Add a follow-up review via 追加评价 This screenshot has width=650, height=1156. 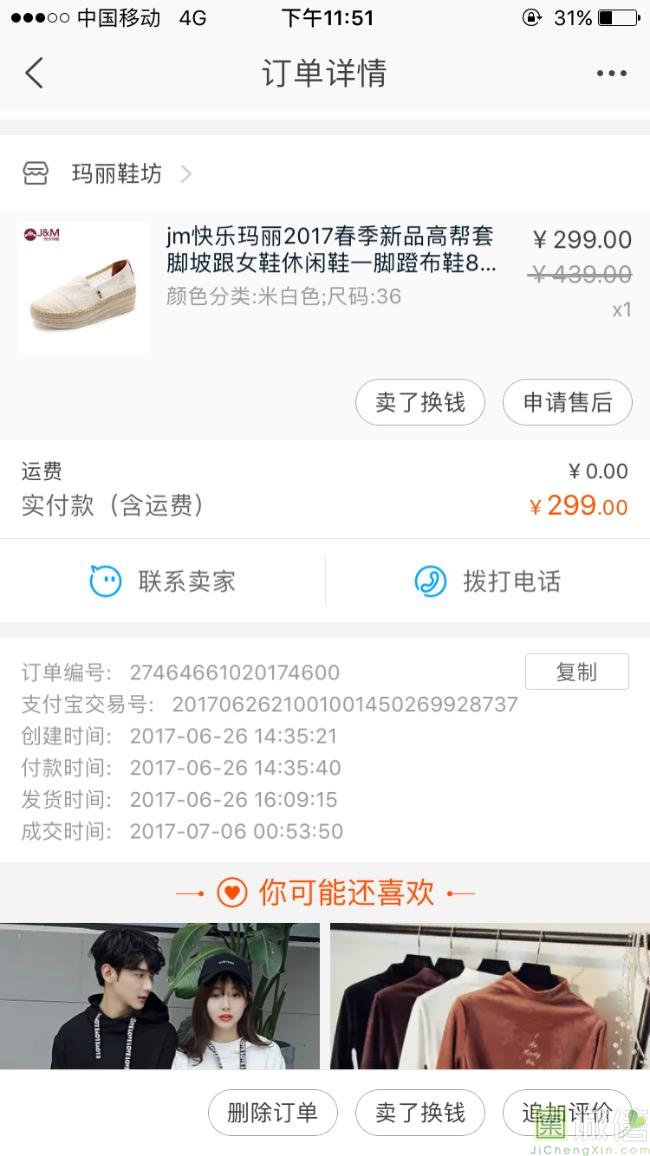pos(567,1113)
